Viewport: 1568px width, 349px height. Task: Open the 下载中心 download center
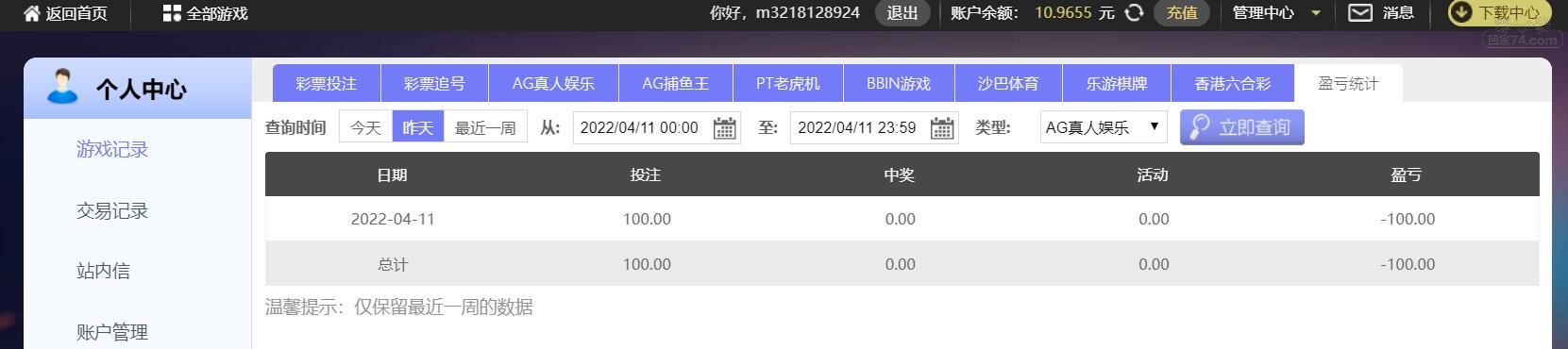1500,12
